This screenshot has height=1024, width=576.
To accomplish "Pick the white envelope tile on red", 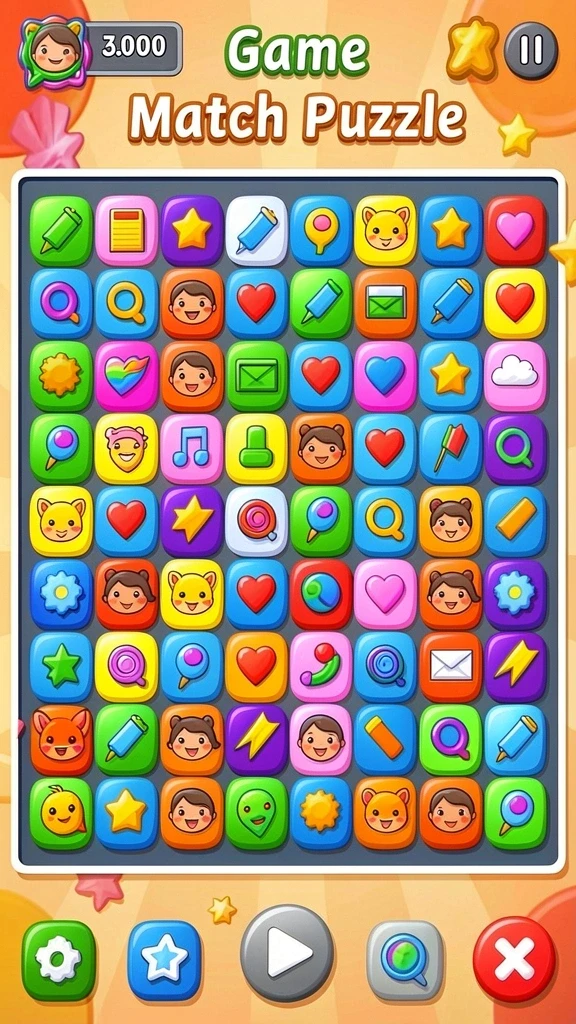I will 450,666.
